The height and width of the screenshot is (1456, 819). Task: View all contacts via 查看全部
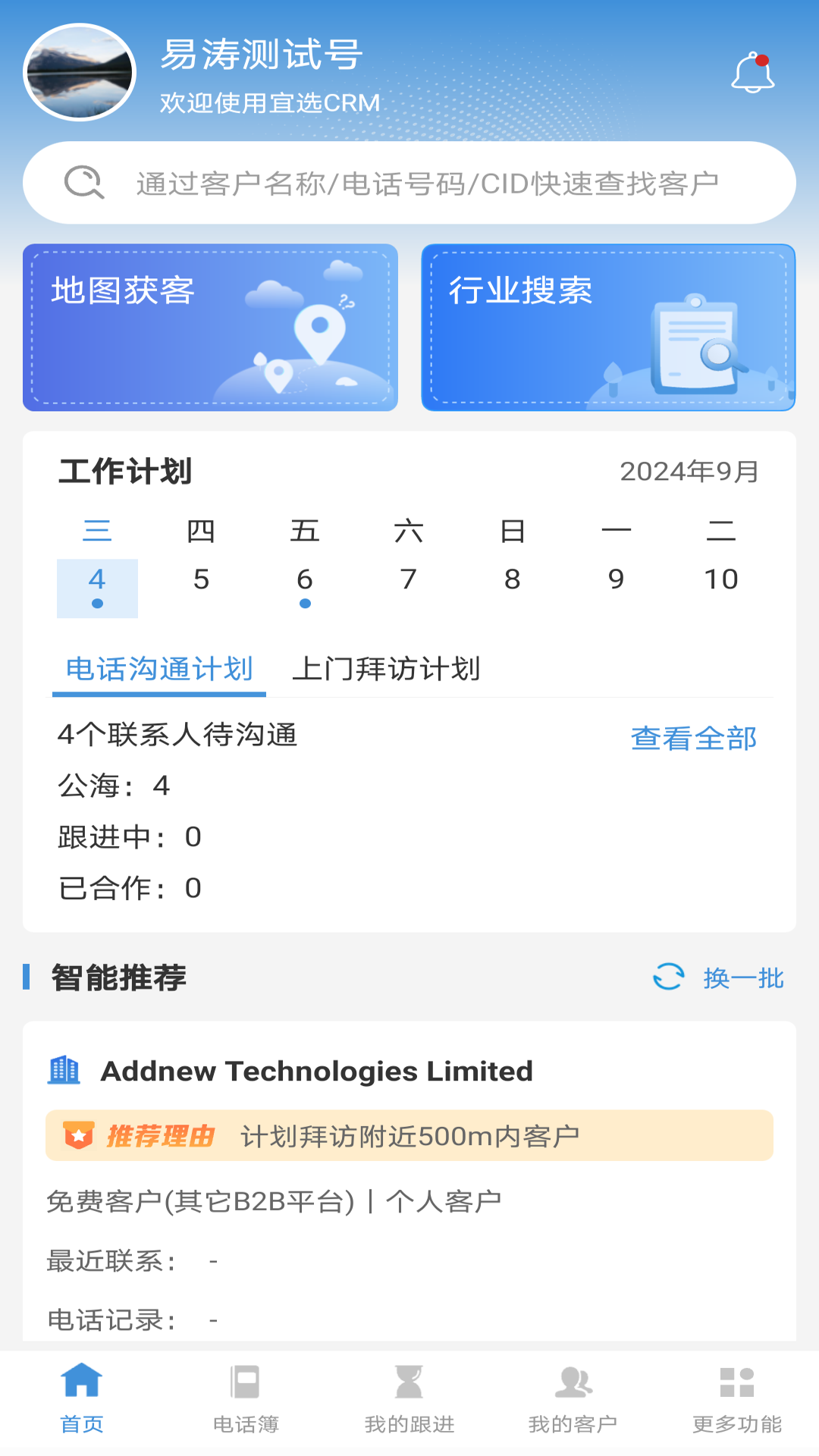click(693, 738)
